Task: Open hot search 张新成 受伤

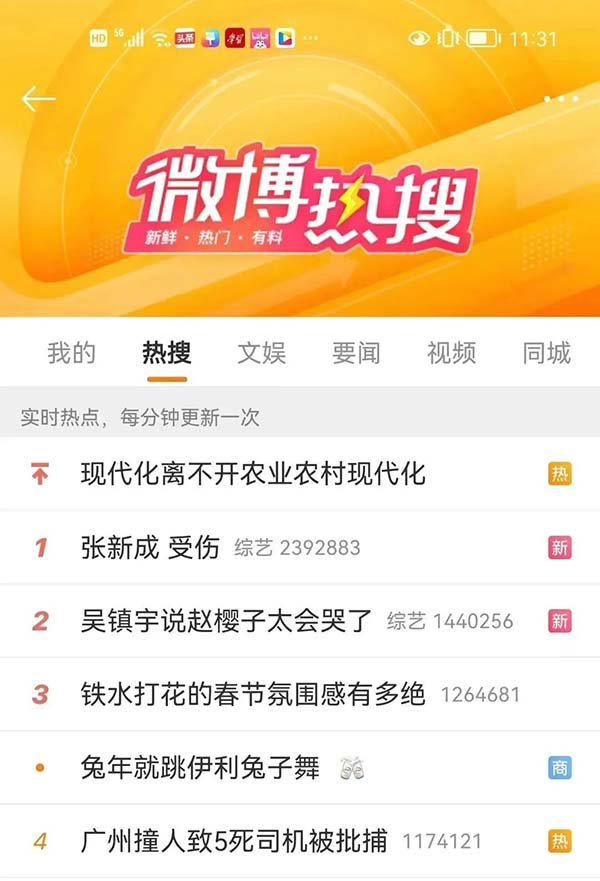Action: [x=150, y=547]
